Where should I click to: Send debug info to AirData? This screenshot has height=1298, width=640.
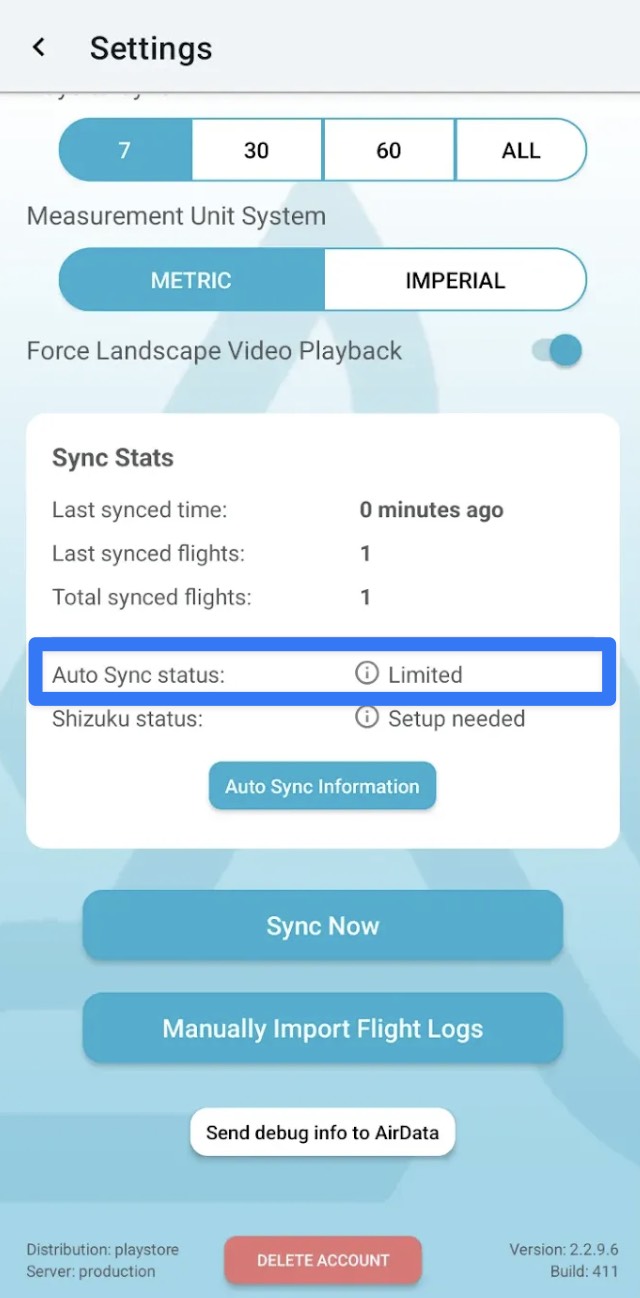pyautogui.click(x=322, y=1133)
